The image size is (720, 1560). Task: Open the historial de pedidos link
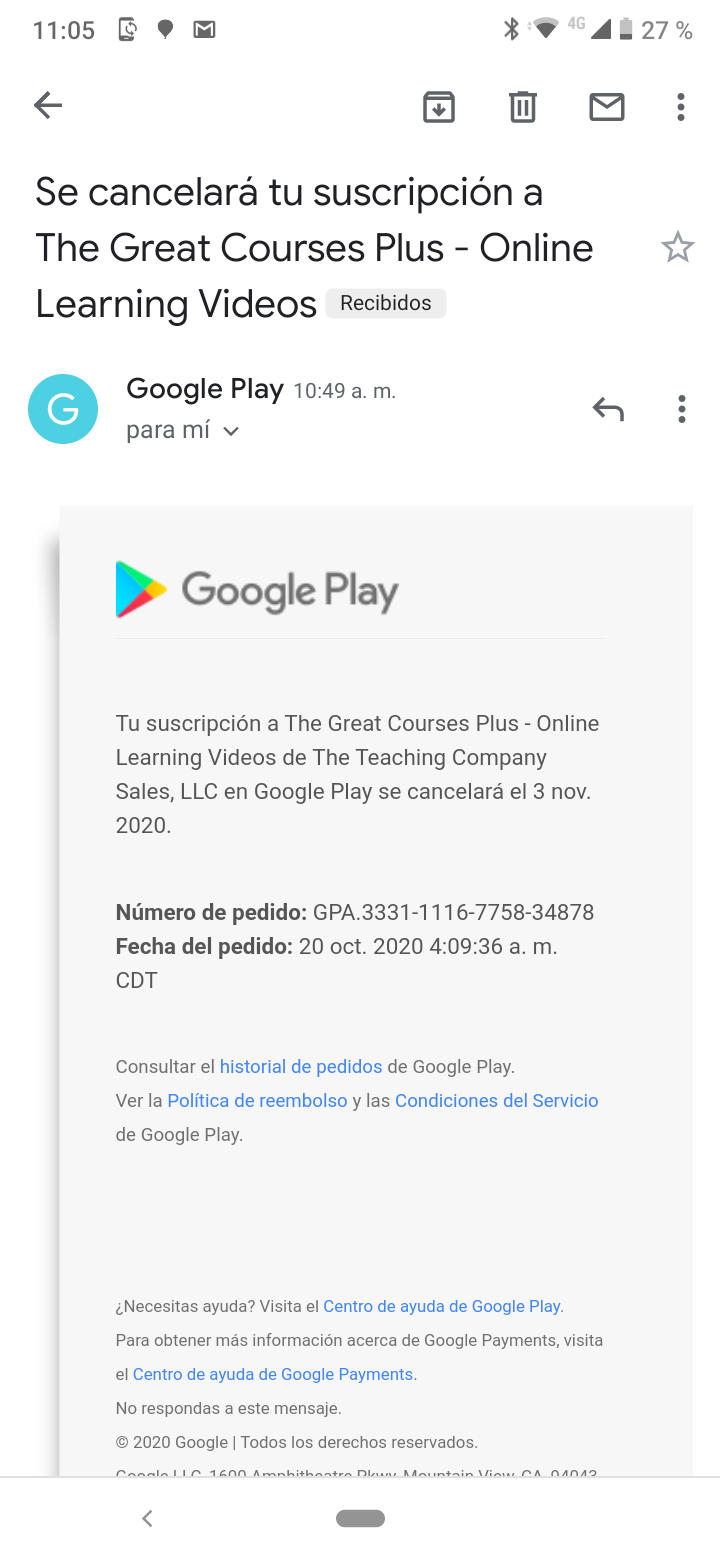(300, 1067)
